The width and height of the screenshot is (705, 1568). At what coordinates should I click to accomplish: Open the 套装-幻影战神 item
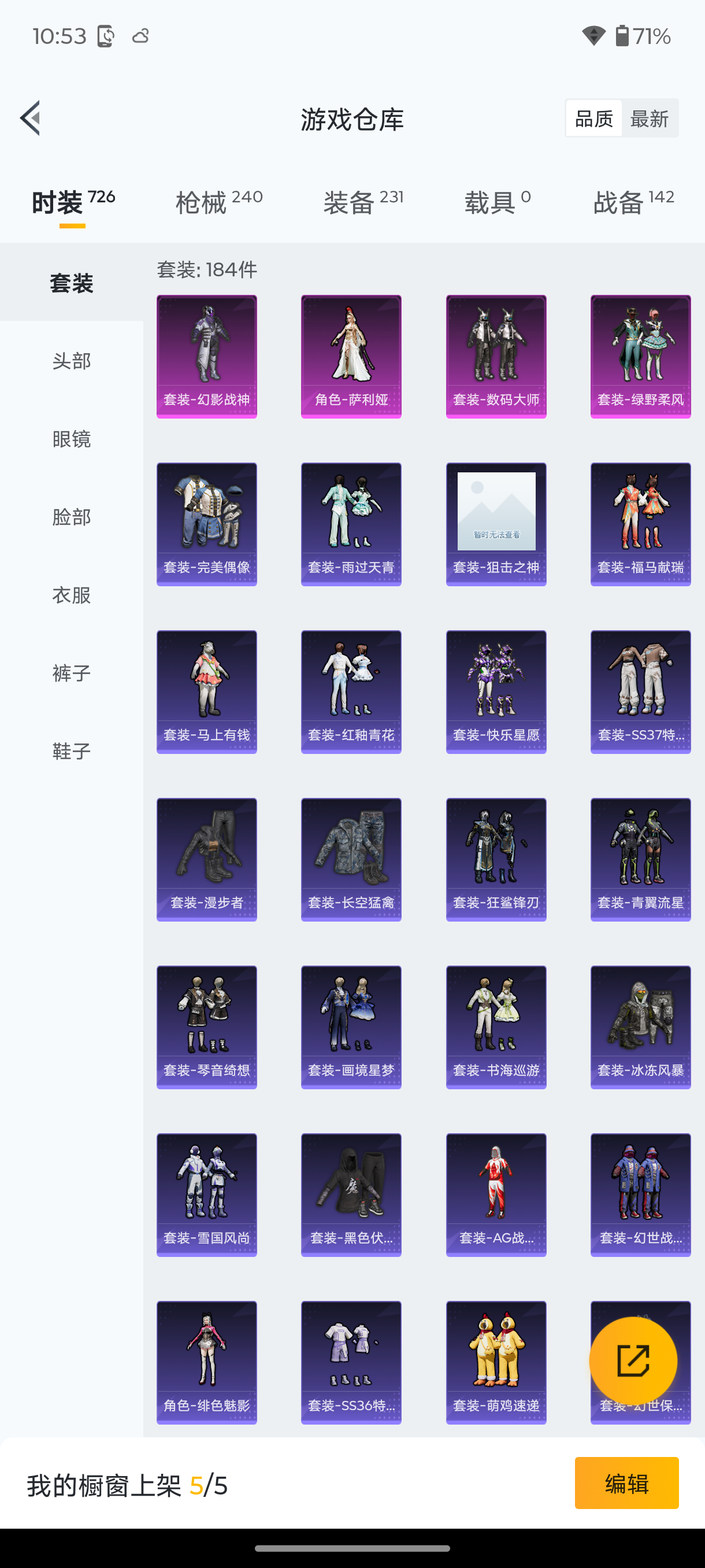pyautogui.click(x=207, y=357)
